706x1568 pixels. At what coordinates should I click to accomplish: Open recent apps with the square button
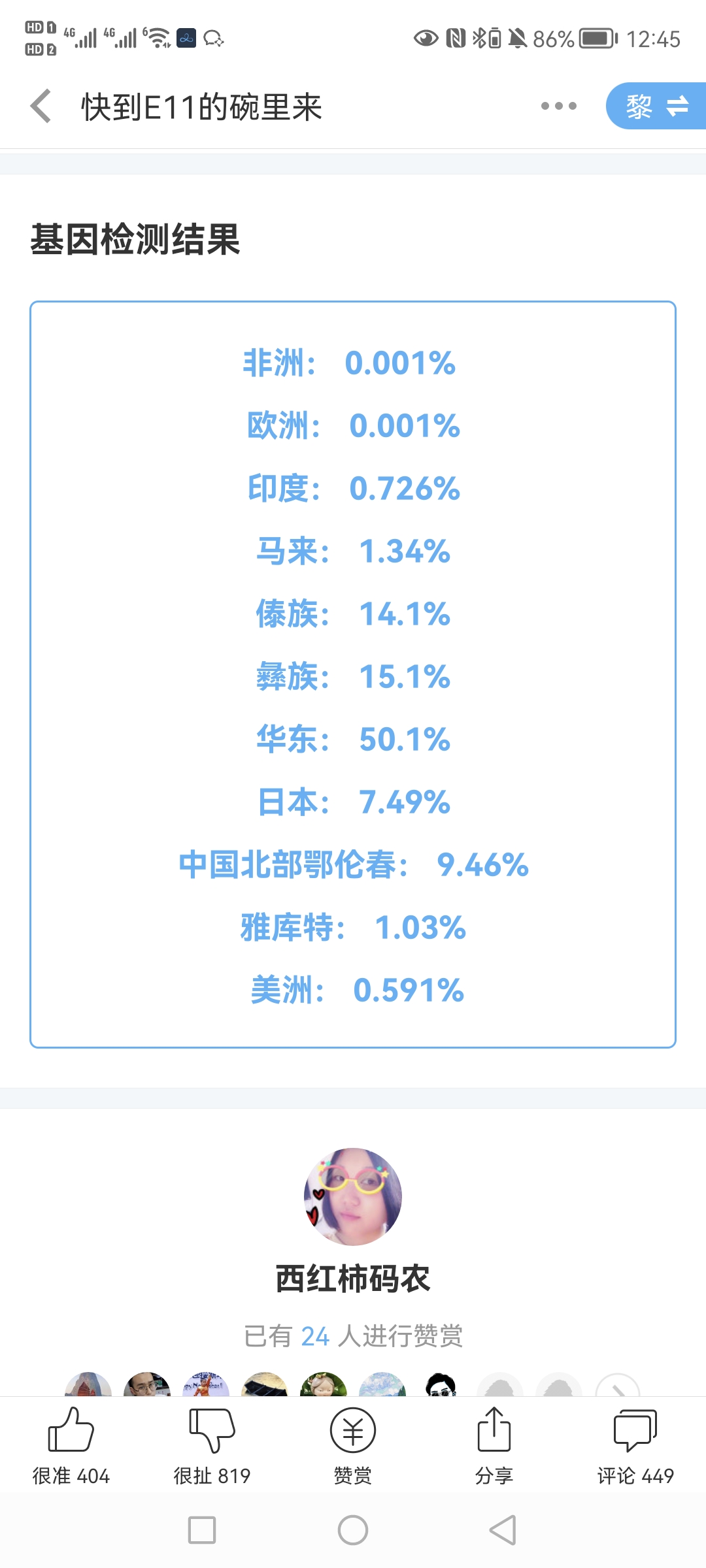point(202,1530)
